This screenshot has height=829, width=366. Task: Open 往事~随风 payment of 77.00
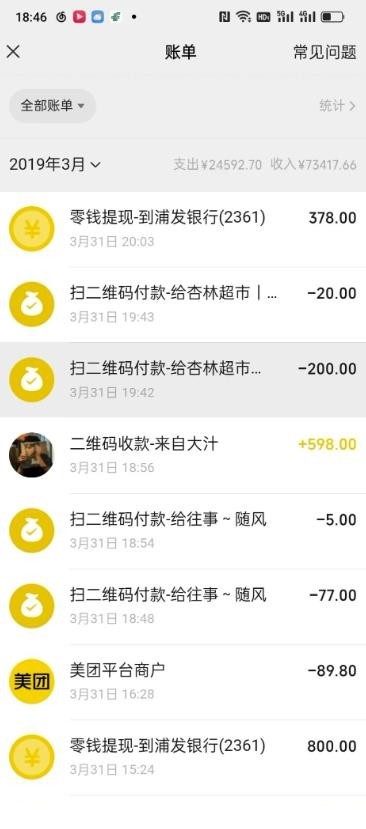click(x=183, y=606)
